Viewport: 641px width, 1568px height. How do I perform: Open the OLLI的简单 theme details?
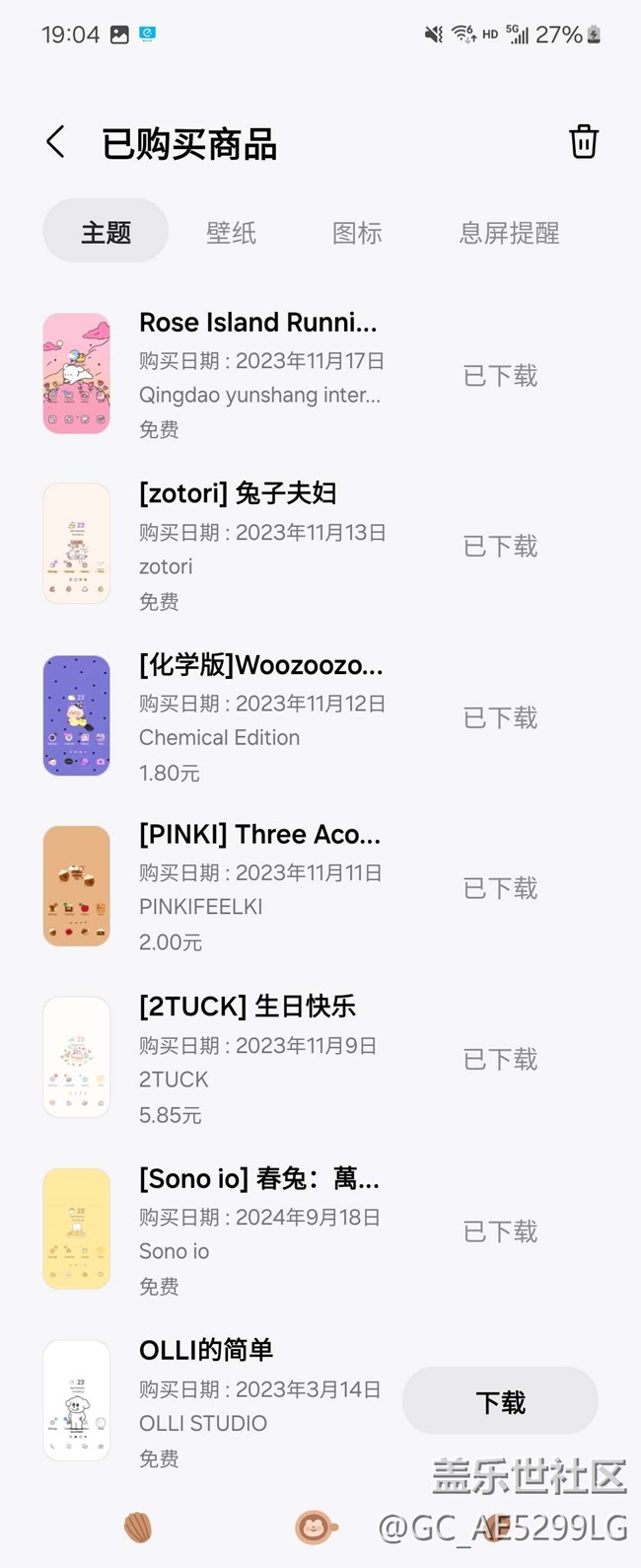point(206,1350)
